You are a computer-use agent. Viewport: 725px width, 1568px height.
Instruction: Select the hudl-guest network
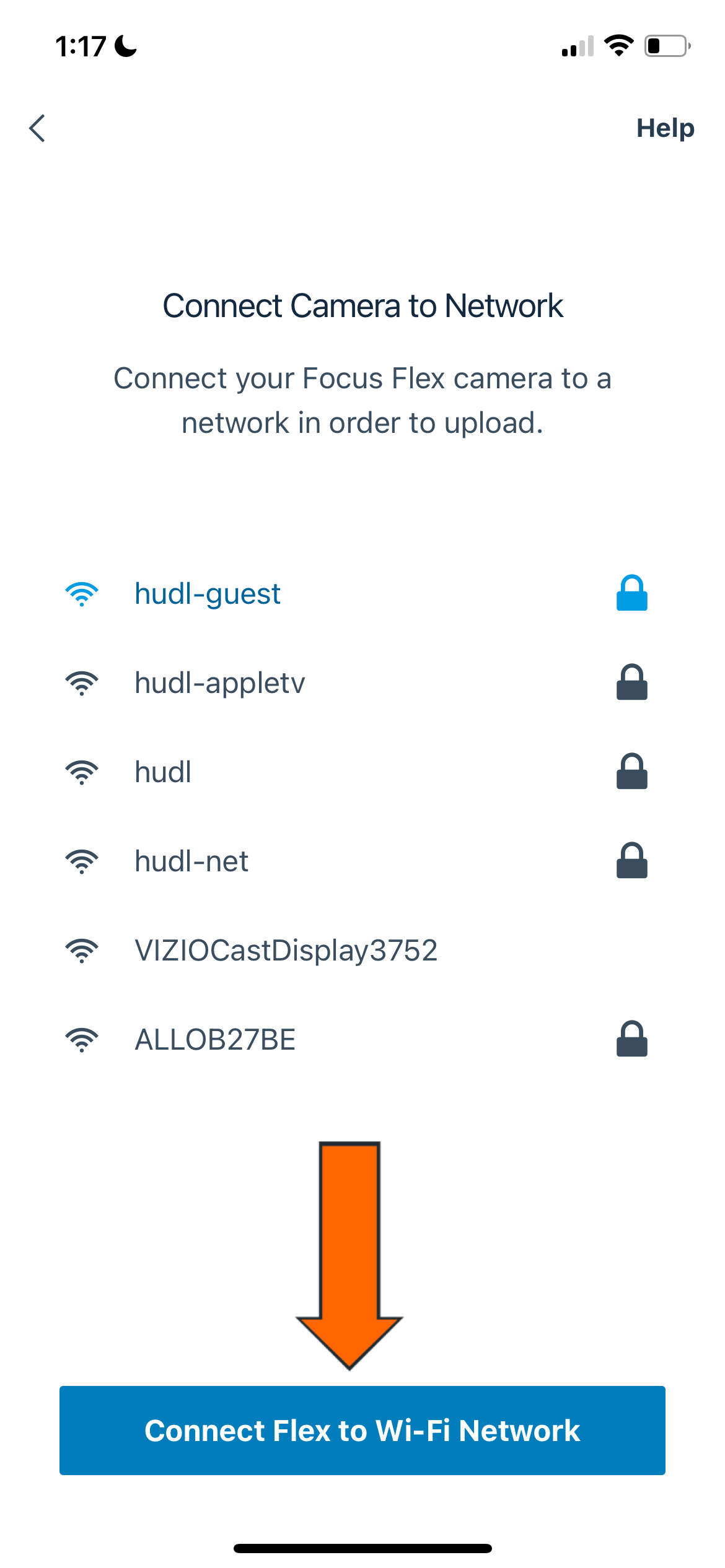coord(208,593)
